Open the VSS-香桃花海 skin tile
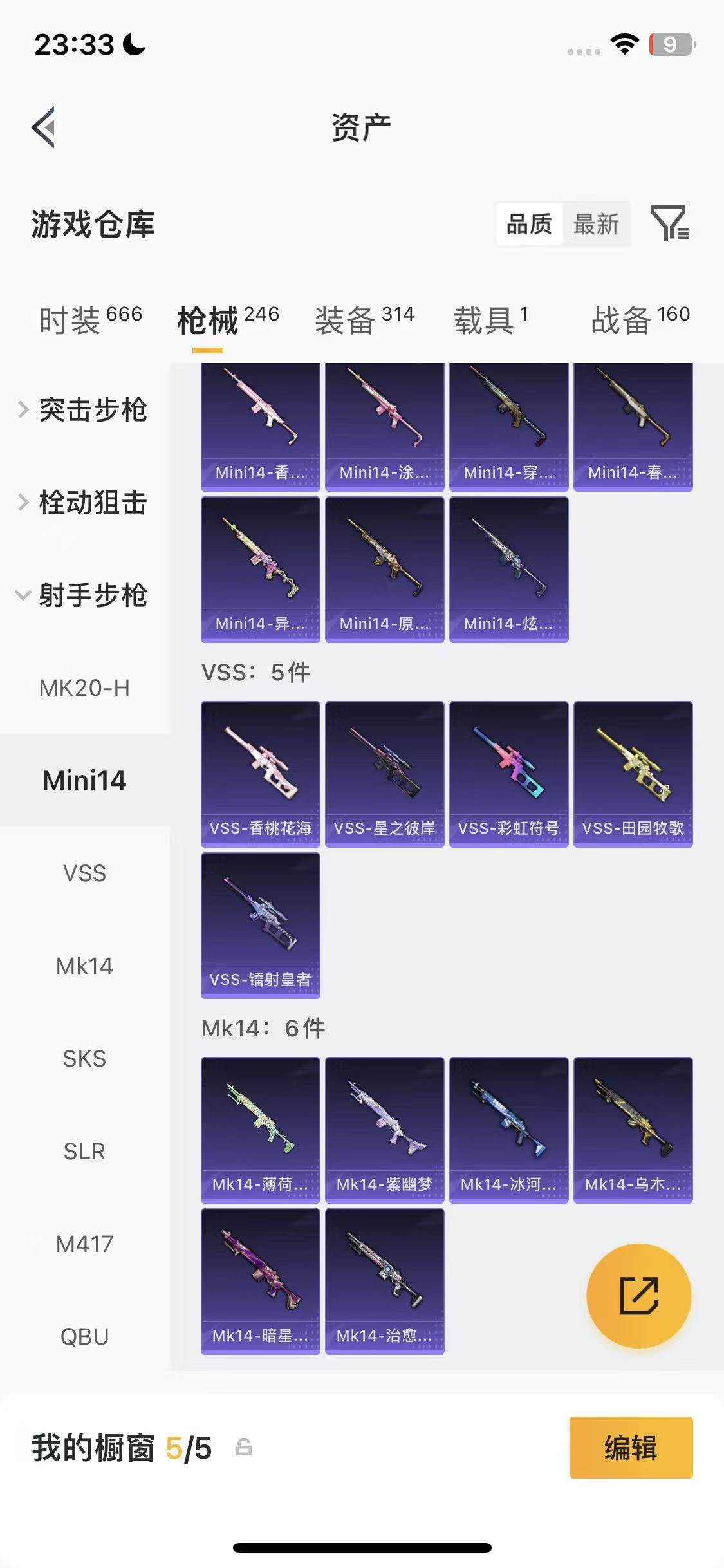 [x=261, y=774]
